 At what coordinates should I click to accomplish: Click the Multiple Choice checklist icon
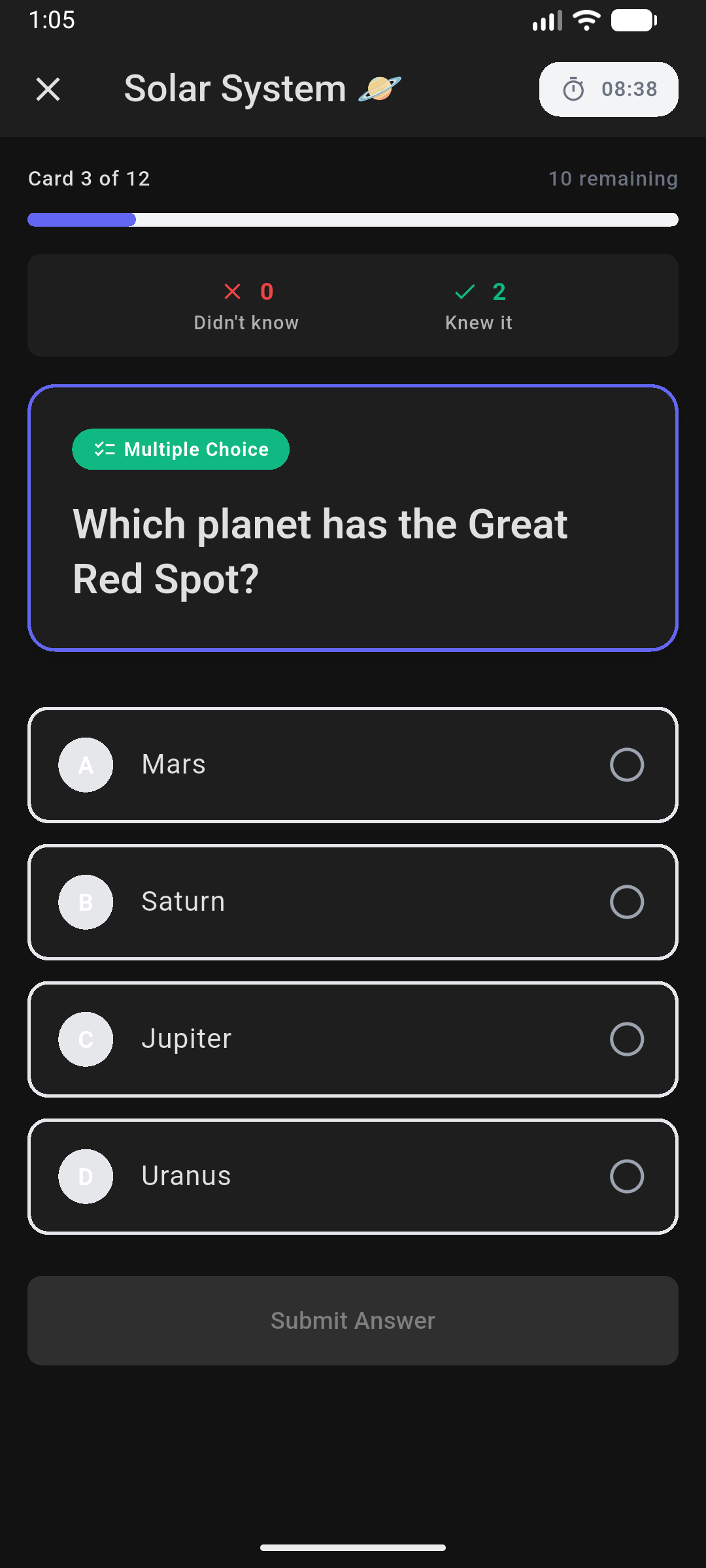tap(105, 449)
